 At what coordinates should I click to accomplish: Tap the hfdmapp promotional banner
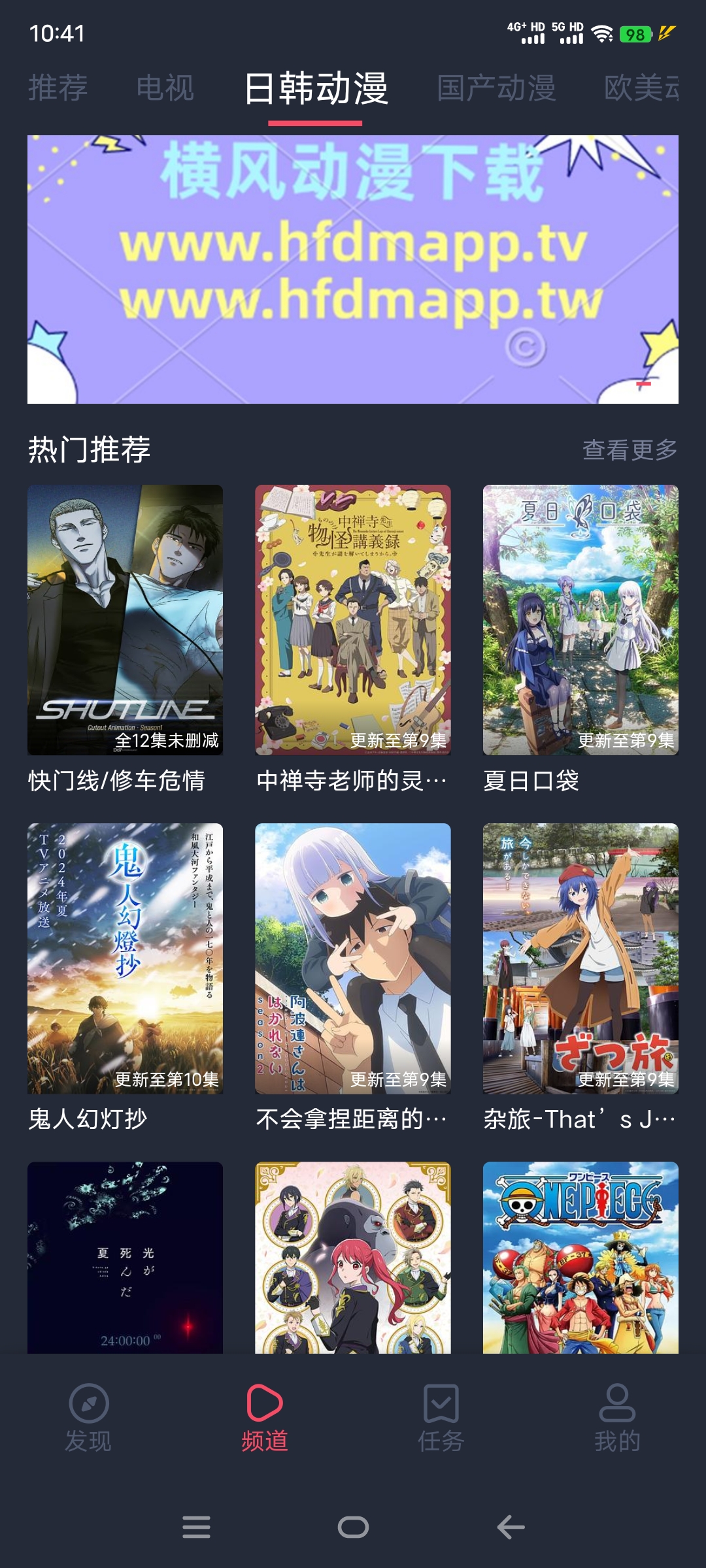(x=353, y=268)
